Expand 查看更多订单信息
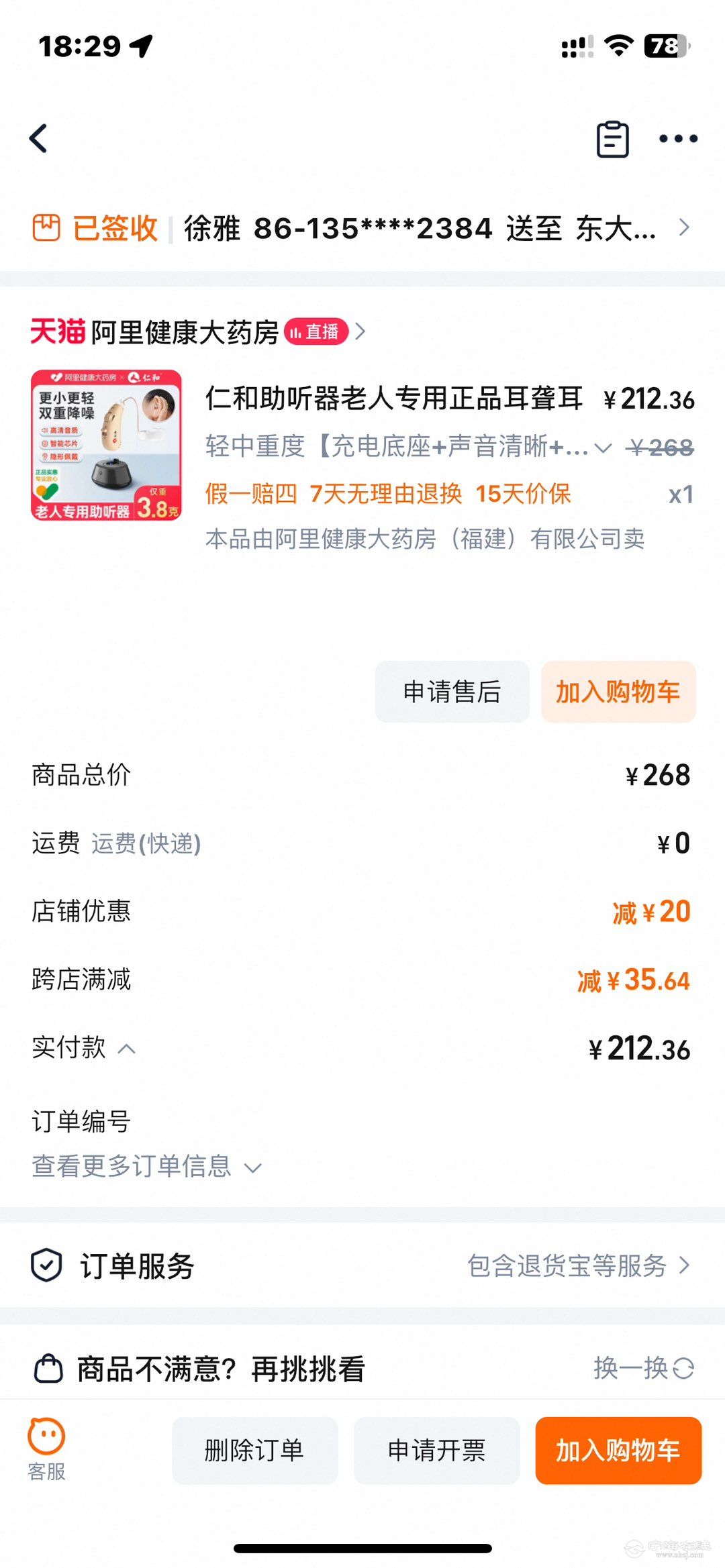Image resolution: width=725 pixels, height=1568 pixels. (x=146, y=1167)
